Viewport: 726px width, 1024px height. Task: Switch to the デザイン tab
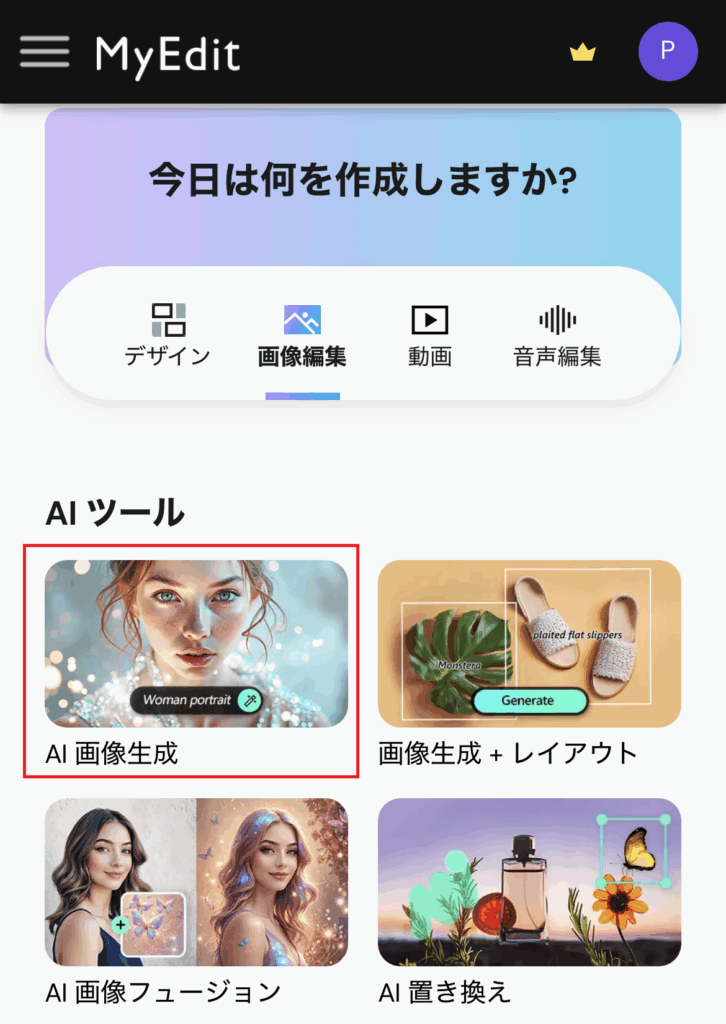click(x=168, y=335)
